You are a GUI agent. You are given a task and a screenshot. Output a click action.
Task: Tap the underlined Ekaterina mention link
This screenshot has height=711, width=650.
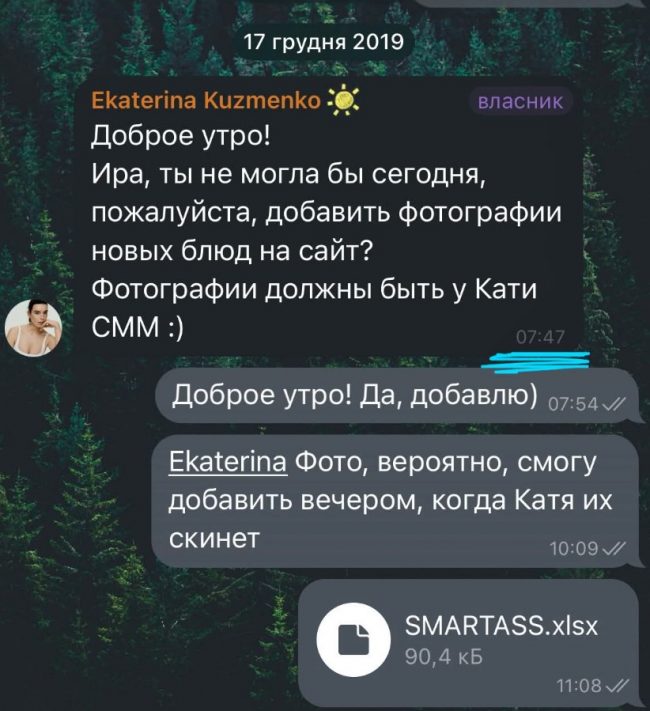(x=228, y=463)
